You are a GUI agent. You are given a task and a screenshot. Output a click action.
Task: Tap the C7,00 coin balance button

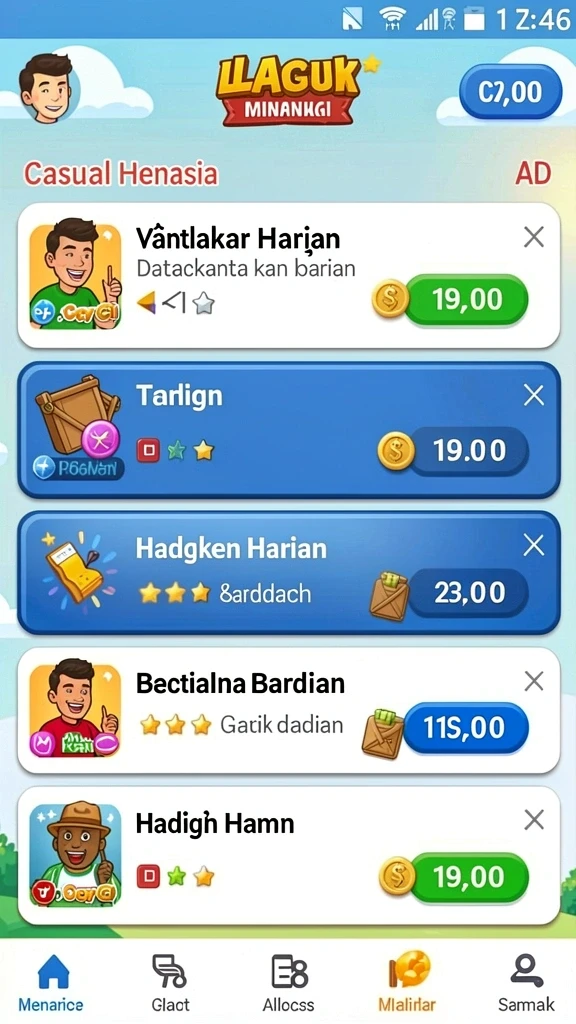pyautogui.click(x=511, y=92)
